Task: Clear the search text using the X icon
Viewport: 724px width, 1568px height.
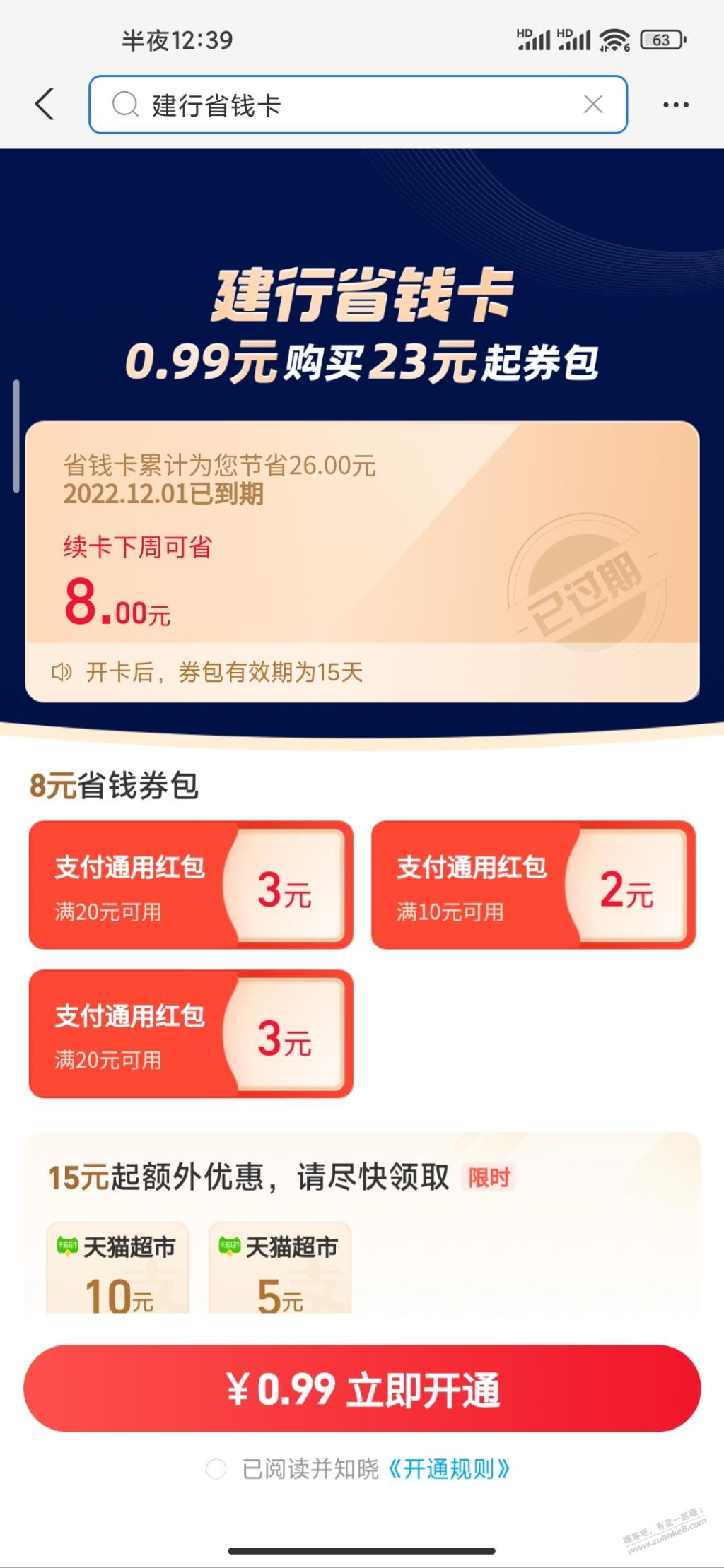Action: (x=592, y=103)
